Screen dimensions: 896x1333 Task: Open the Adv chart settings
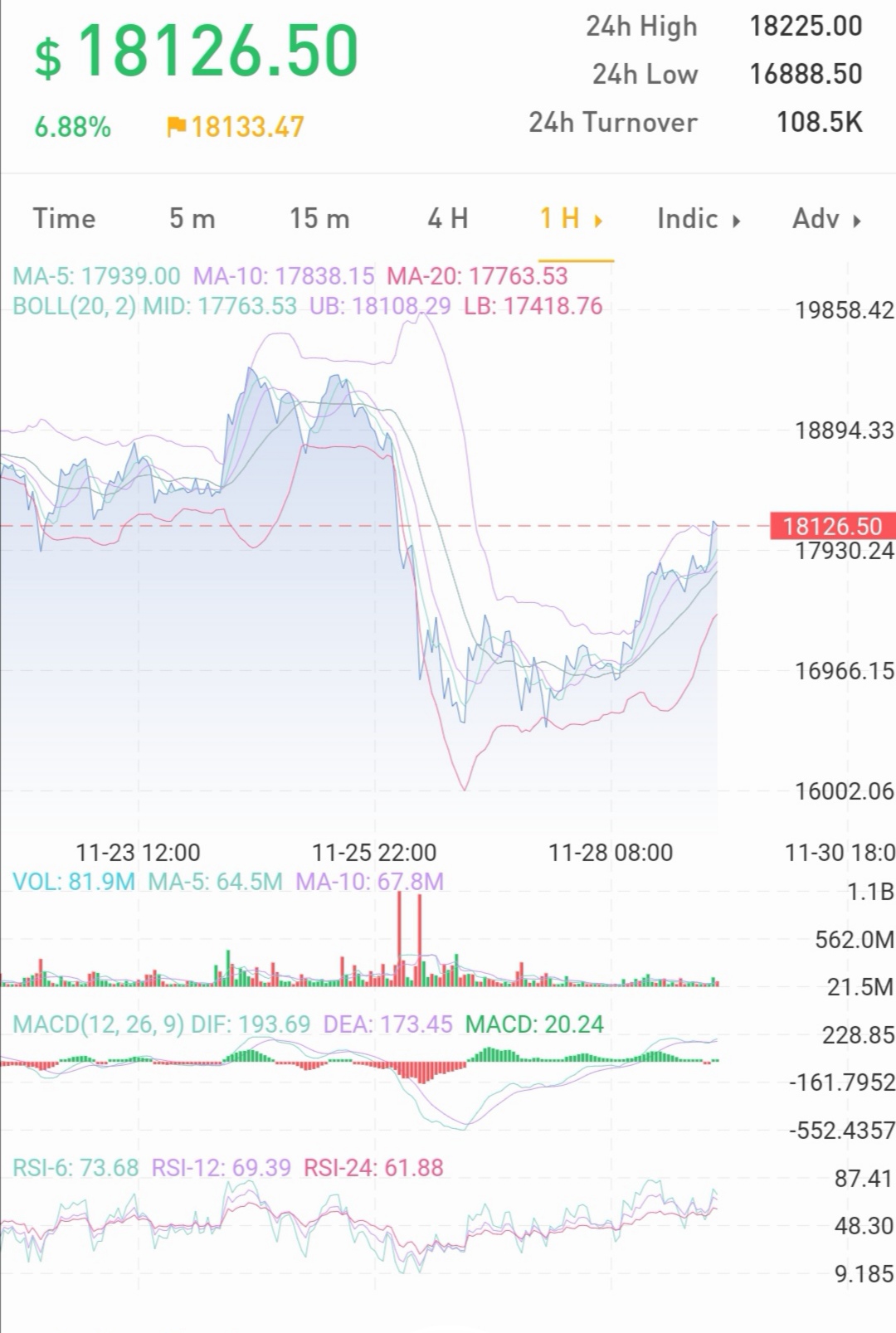coord(816,218)
